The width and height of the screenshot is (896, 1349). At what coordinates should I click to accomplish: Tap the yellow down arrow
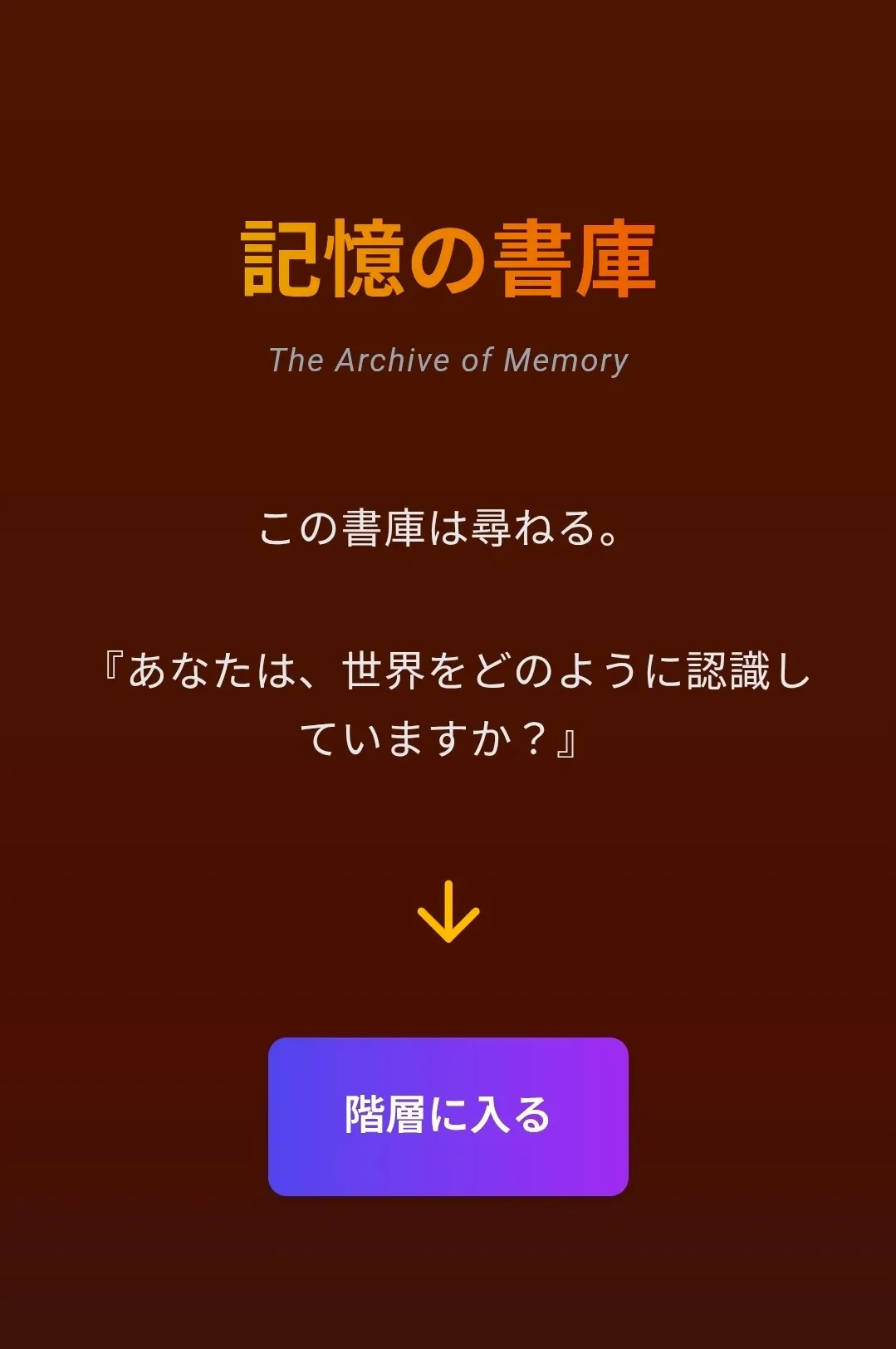[448, 912]
